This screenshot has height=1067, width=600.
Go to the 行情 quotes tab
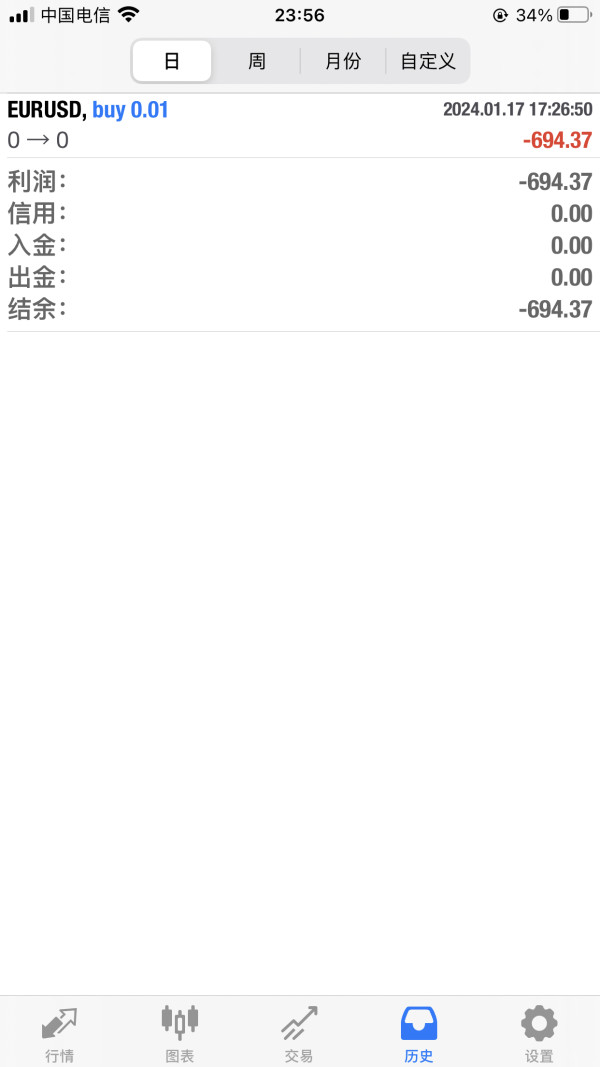click(x=60, y=1034)
